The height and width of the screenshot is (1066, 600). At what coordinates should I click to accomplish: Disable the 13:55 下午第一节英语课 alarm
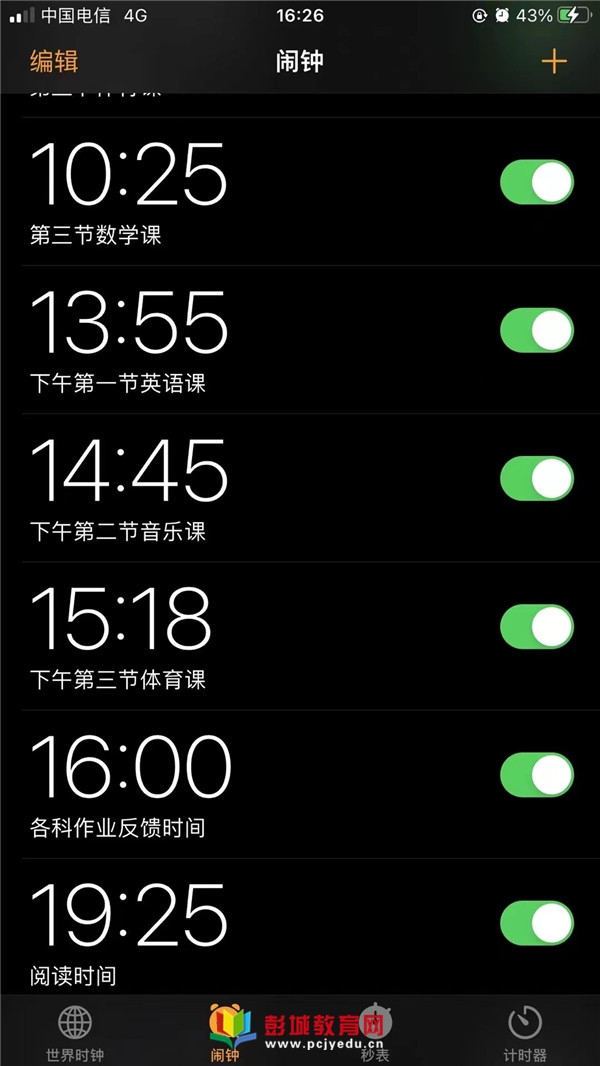(537, 330)
